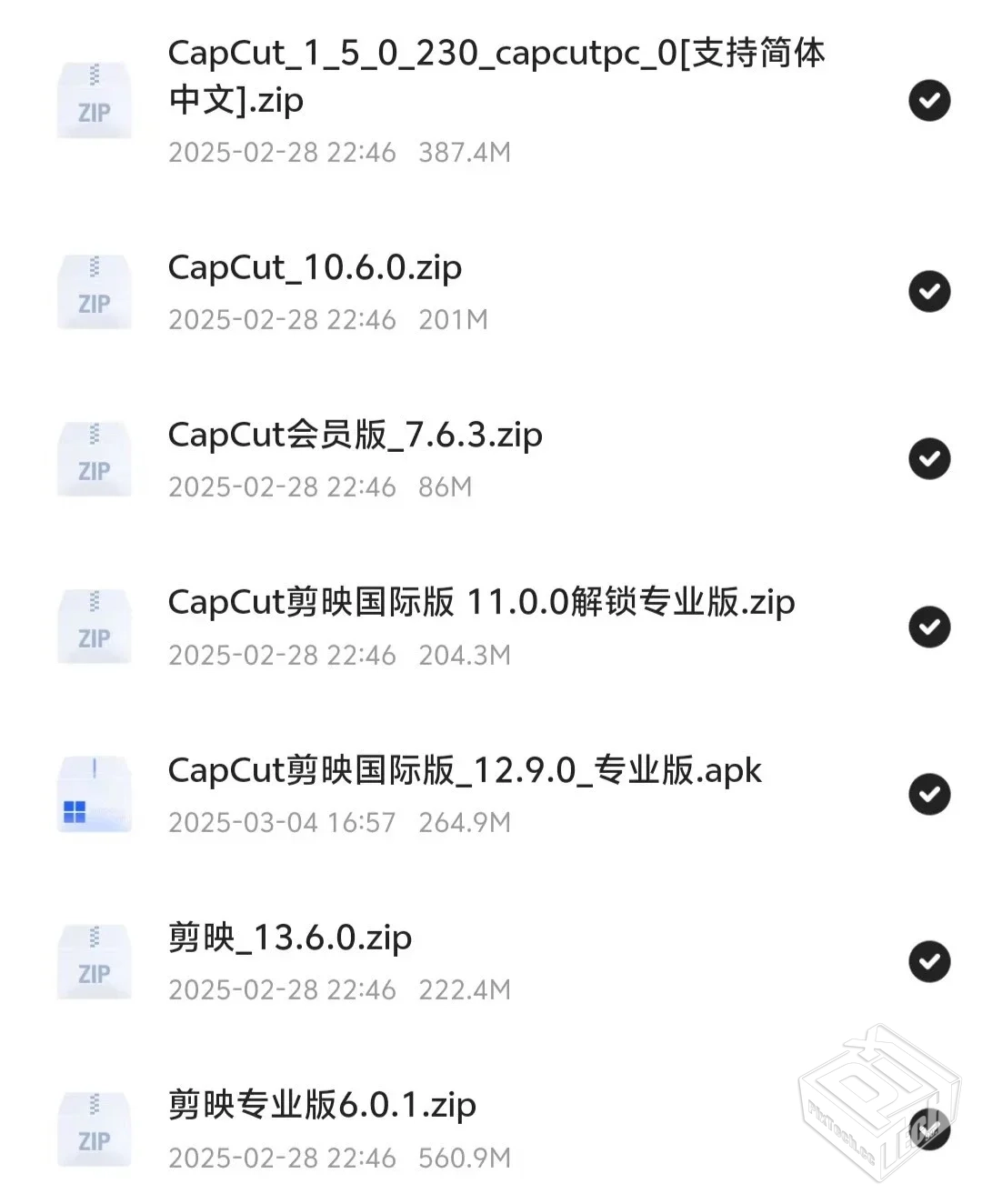The width and height of the screenshot is (982, 1204).
Task: Click the ZIP icon for 剪映专业版6.0.1 archive
Action: coord(95,1128)
